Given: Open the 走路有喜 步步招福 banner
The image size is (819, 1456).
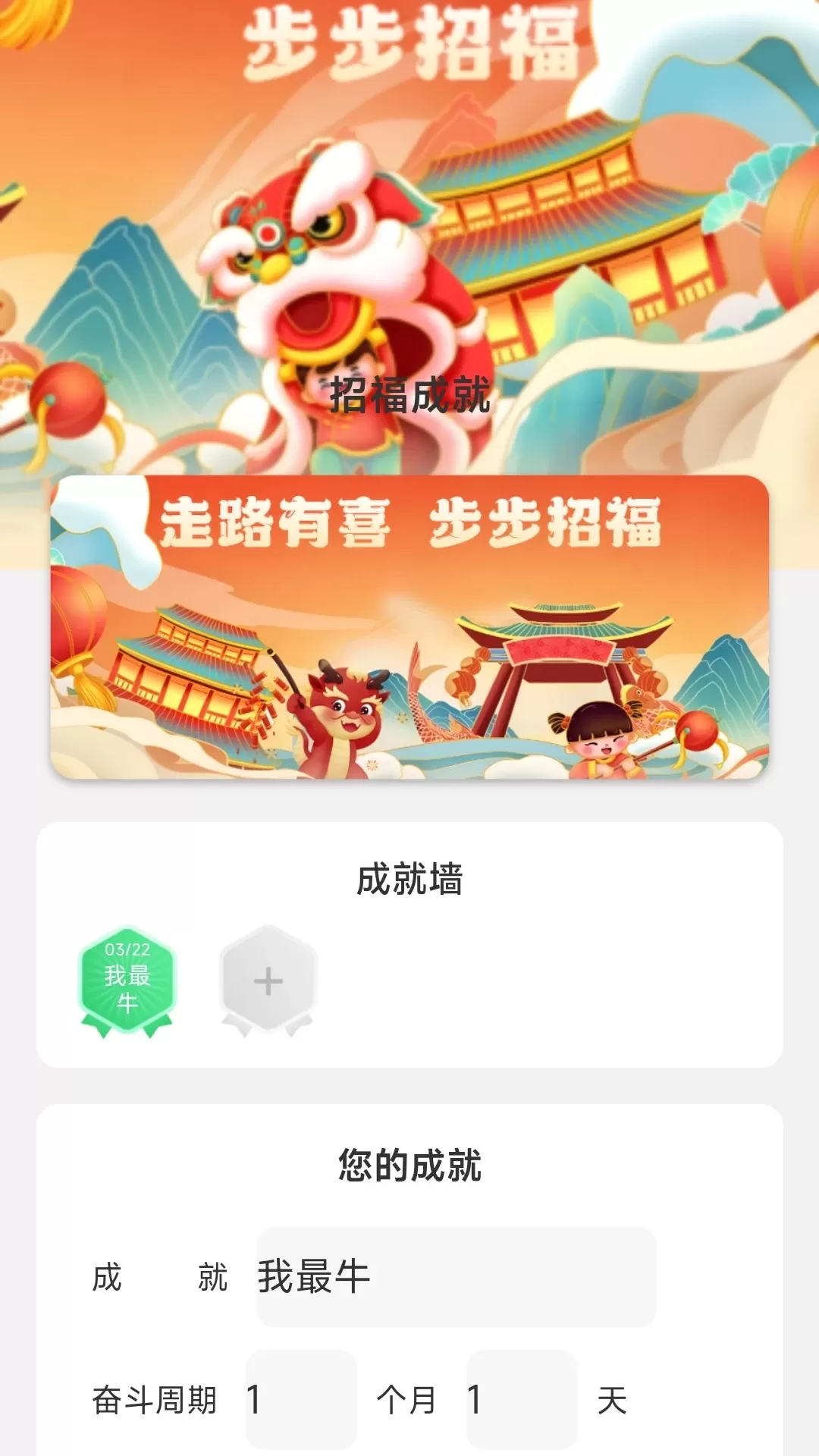Looking at the screenshot, I should pyautogui.click(x=409, y=628).
